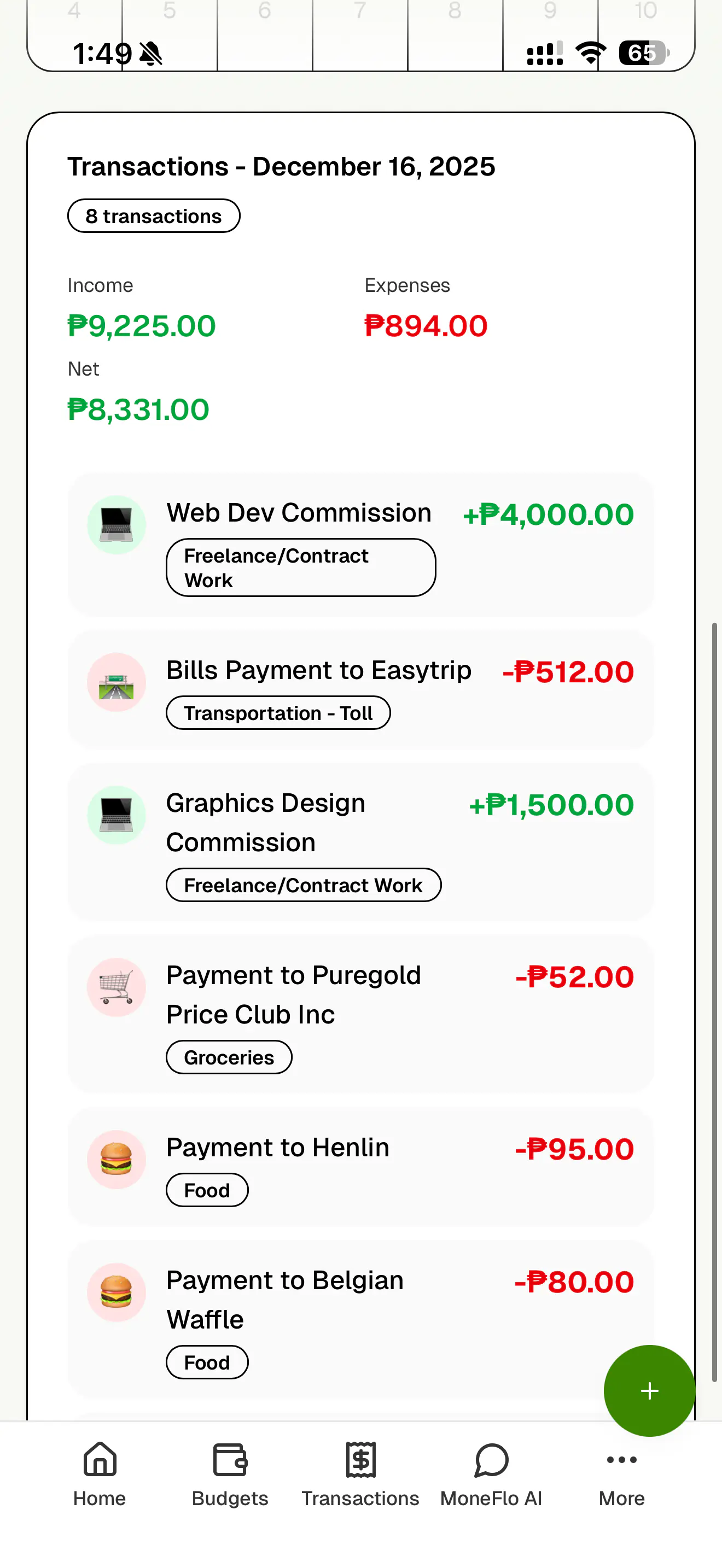Tap the burger icon on Belgian Waffle payment
The width and height of the screenshot is (722, 1568).
point(117,1293)
